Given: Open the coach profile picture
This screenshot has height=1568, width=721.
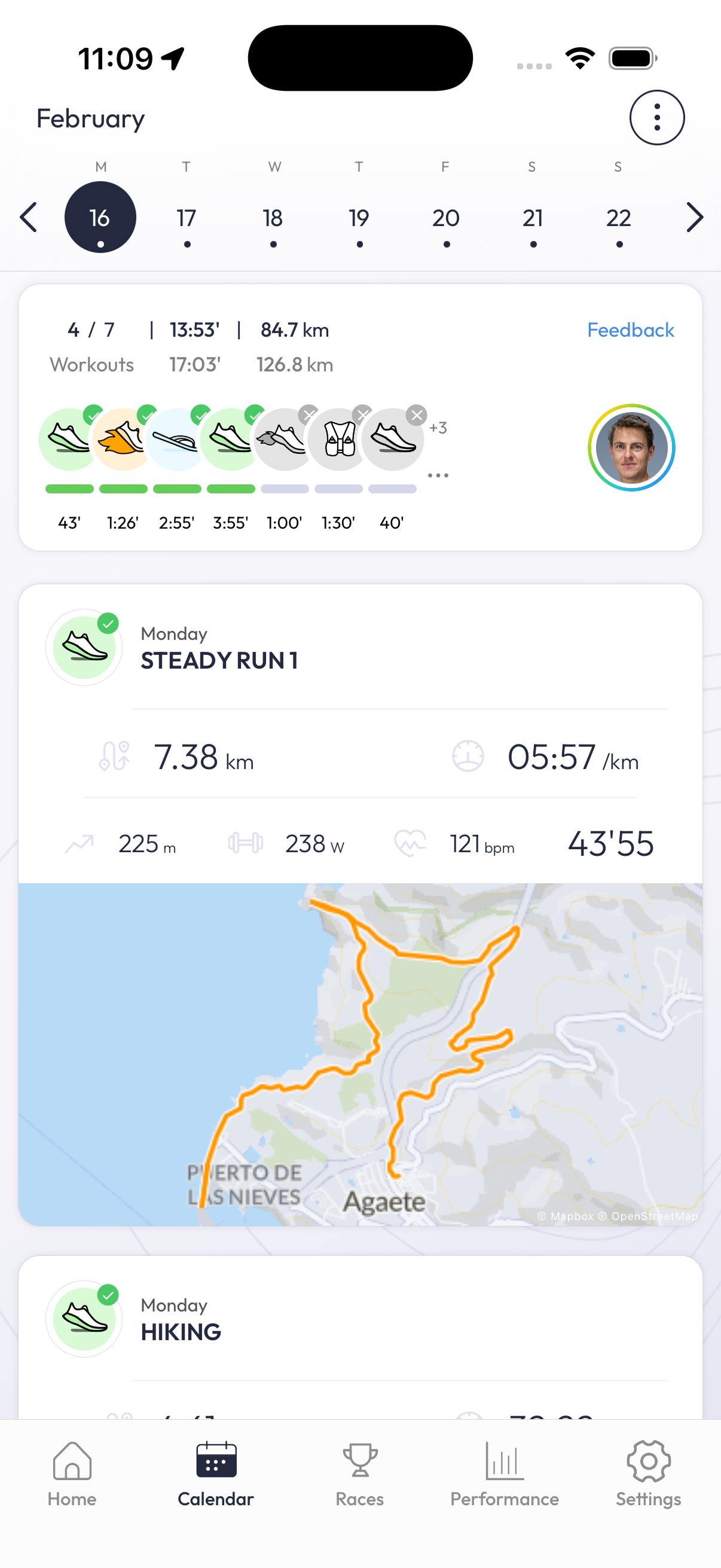Looking at the screenshot, I should [x=631, y=447].
